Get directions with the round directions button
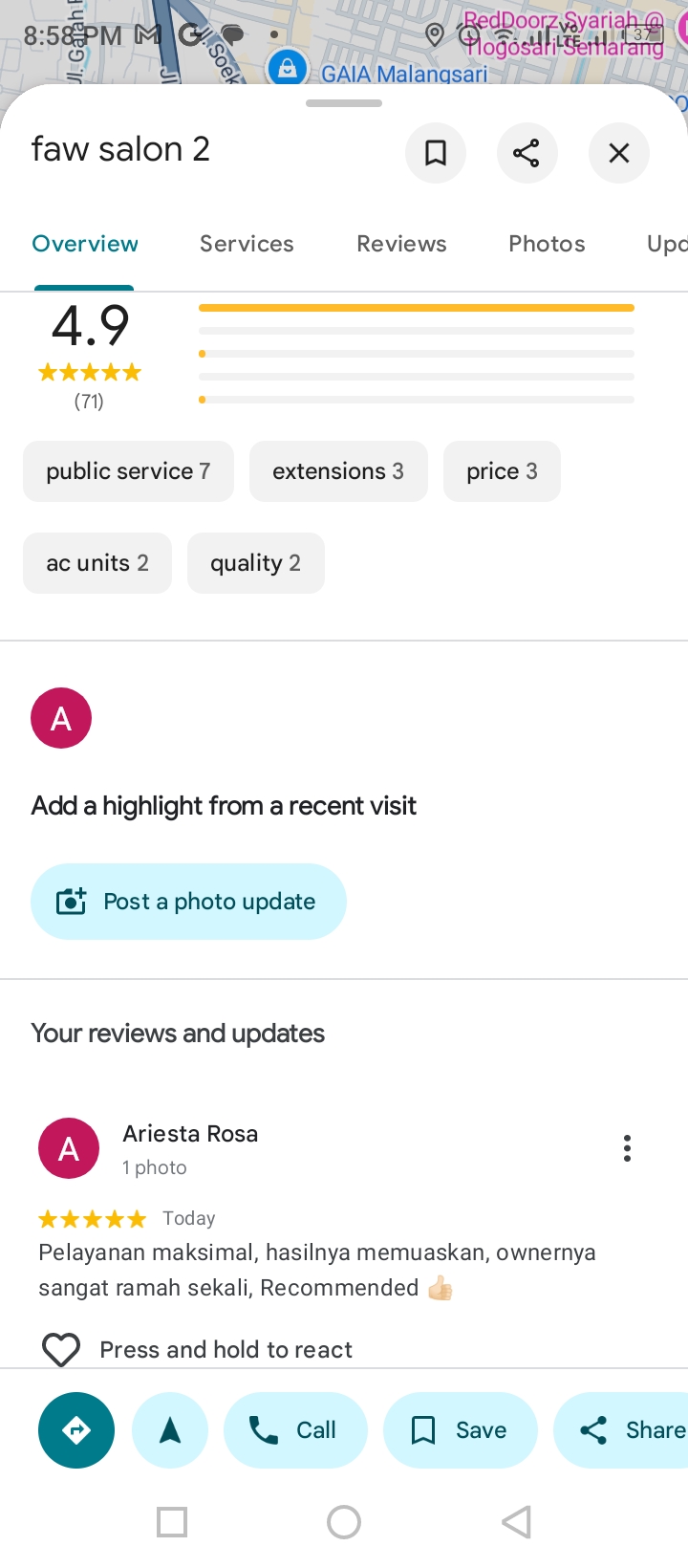The height and width of the screenshot is (1568, 688). 76,1430
